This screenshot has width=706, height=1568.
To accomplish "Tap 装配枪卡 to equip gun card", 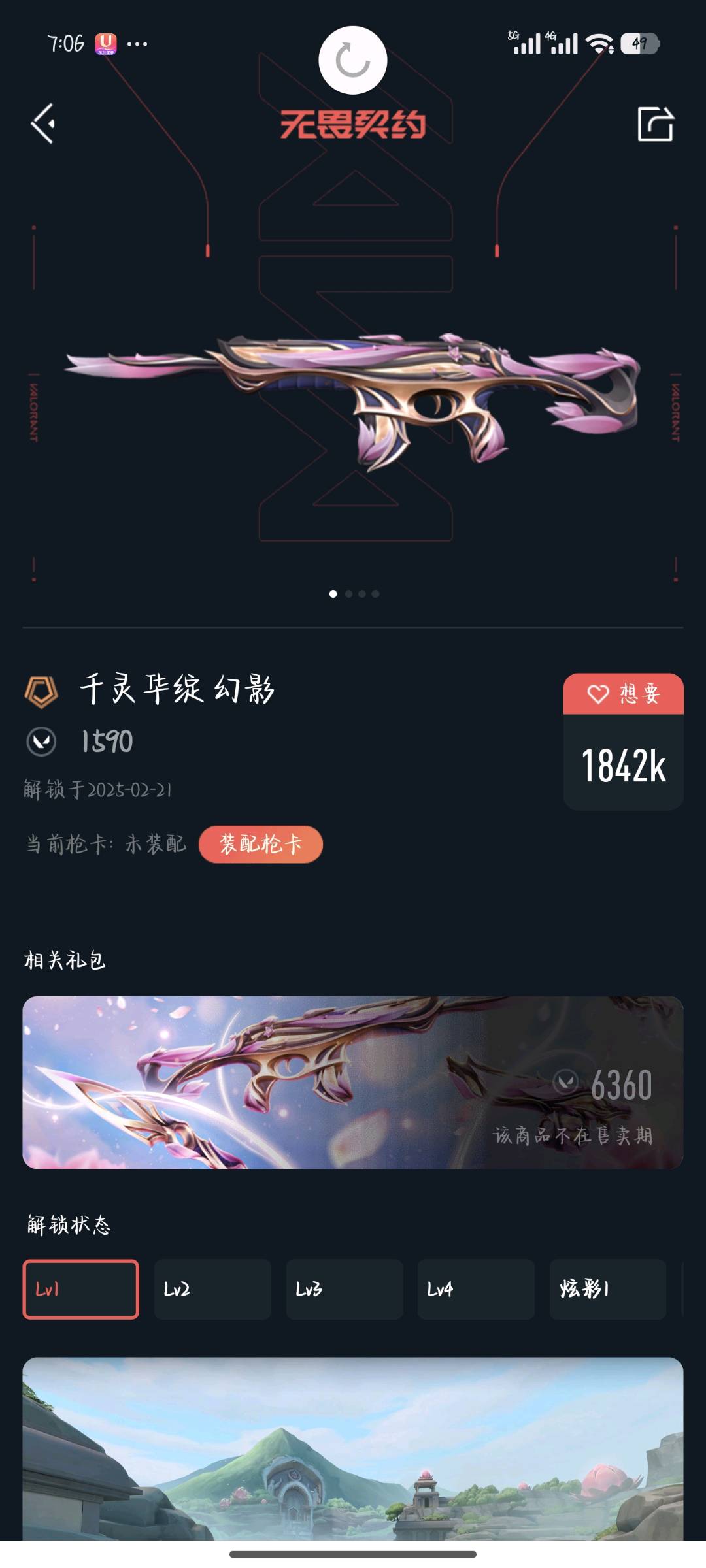I will [260, 844].
